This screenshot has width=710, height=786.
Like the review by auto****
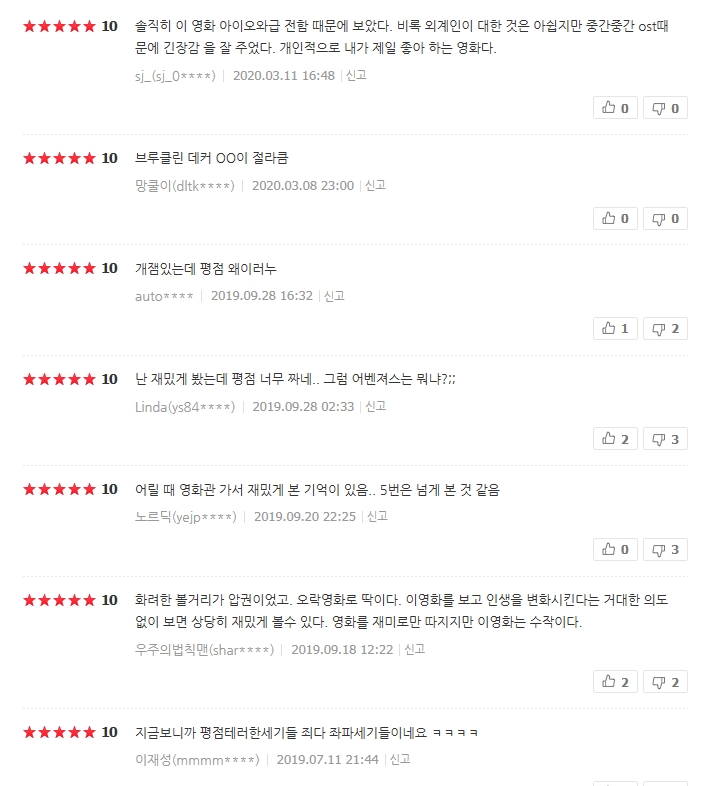[616, 328]
